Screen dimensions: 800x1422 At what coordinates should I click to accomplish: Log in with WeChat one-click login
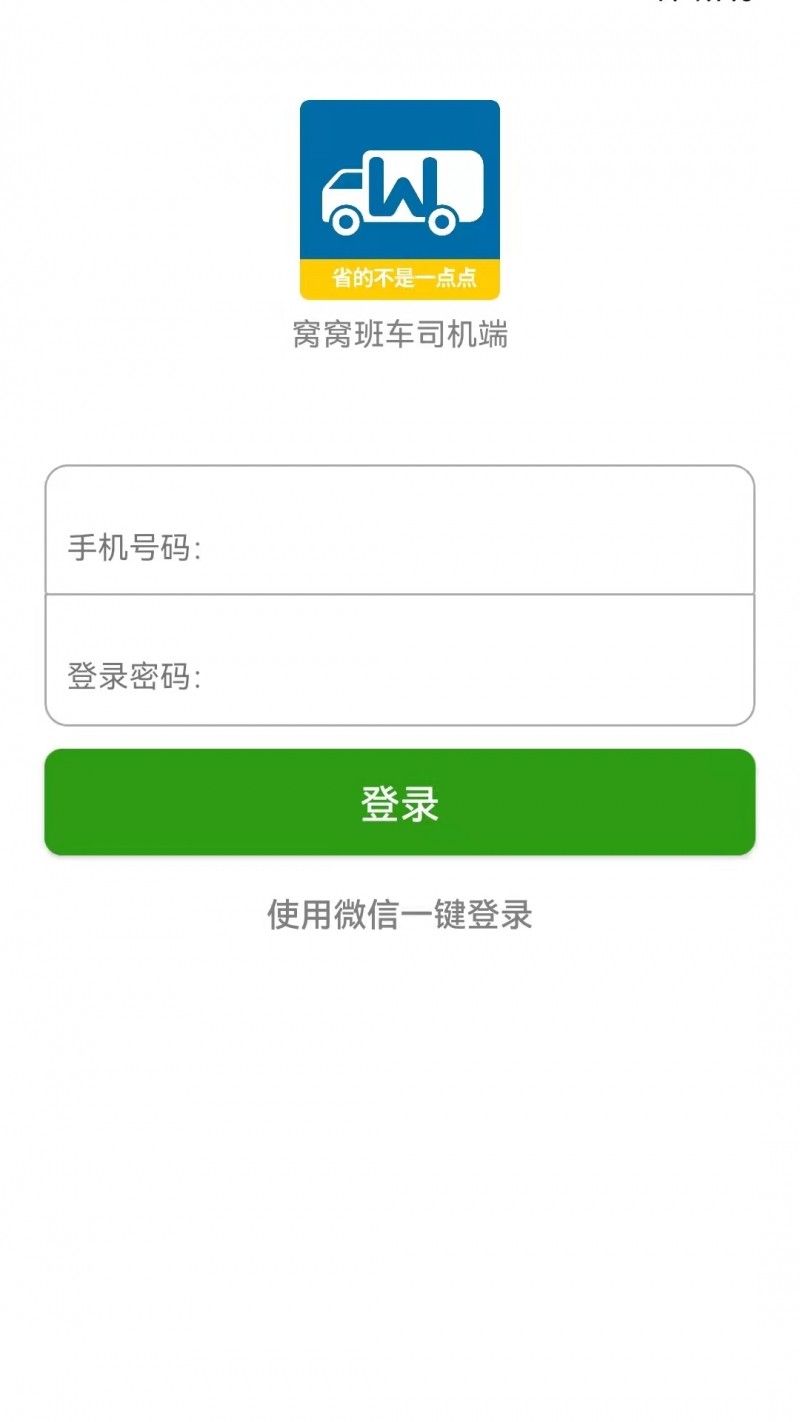pyautogui.click(x=399, y=915)
